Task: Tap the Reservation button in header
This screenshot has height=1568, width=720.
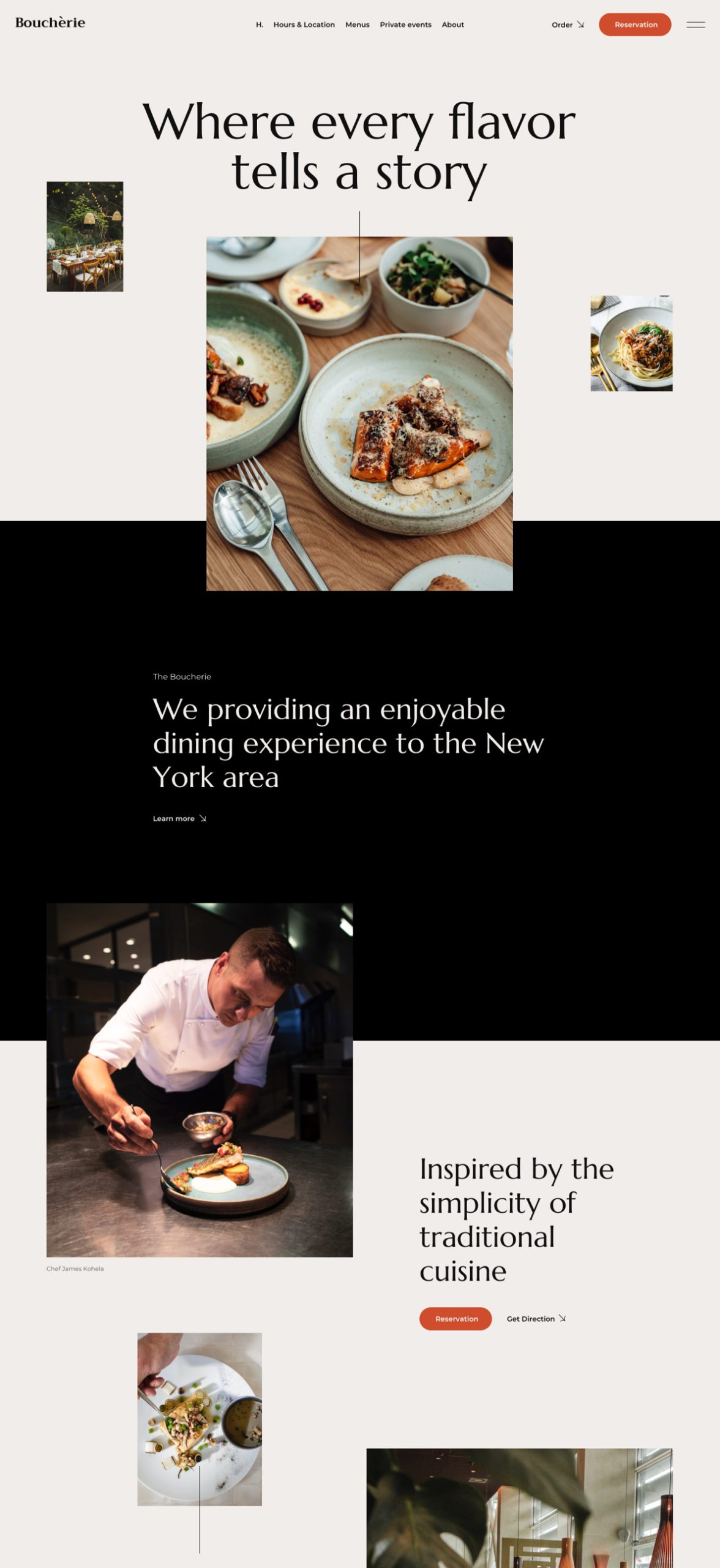Action: (634, 24)
